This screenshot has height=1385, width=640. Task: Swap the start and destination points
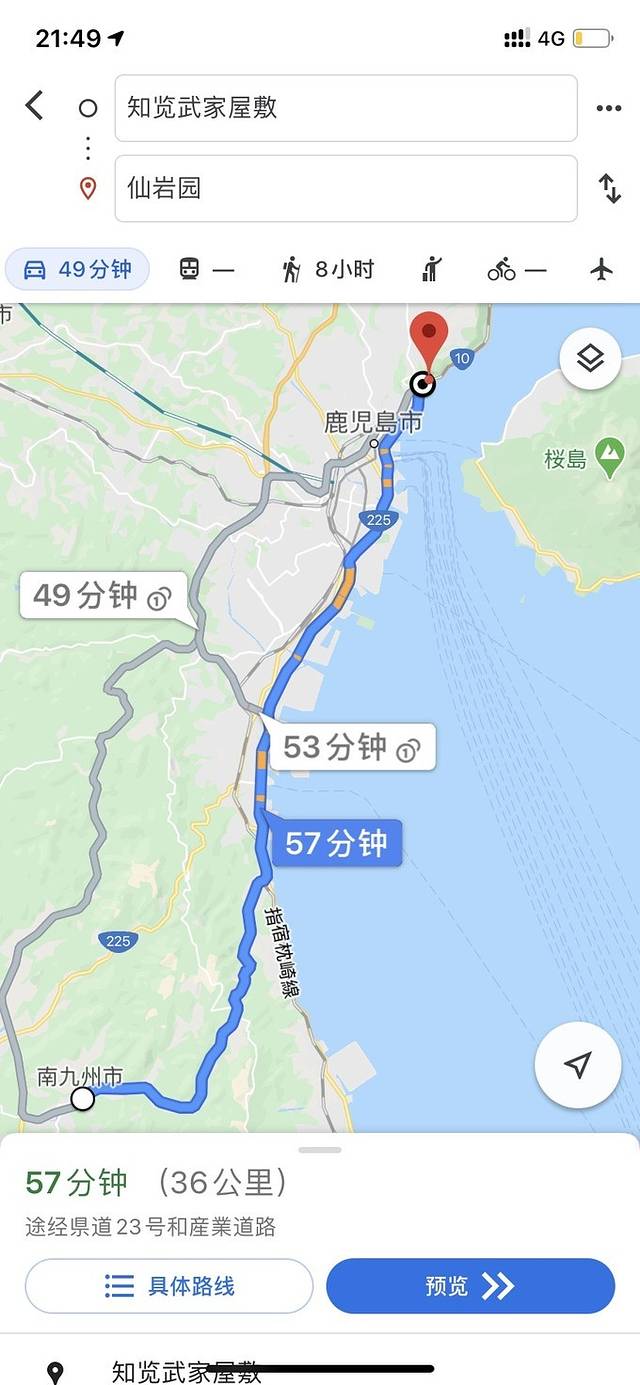point(609,188)
